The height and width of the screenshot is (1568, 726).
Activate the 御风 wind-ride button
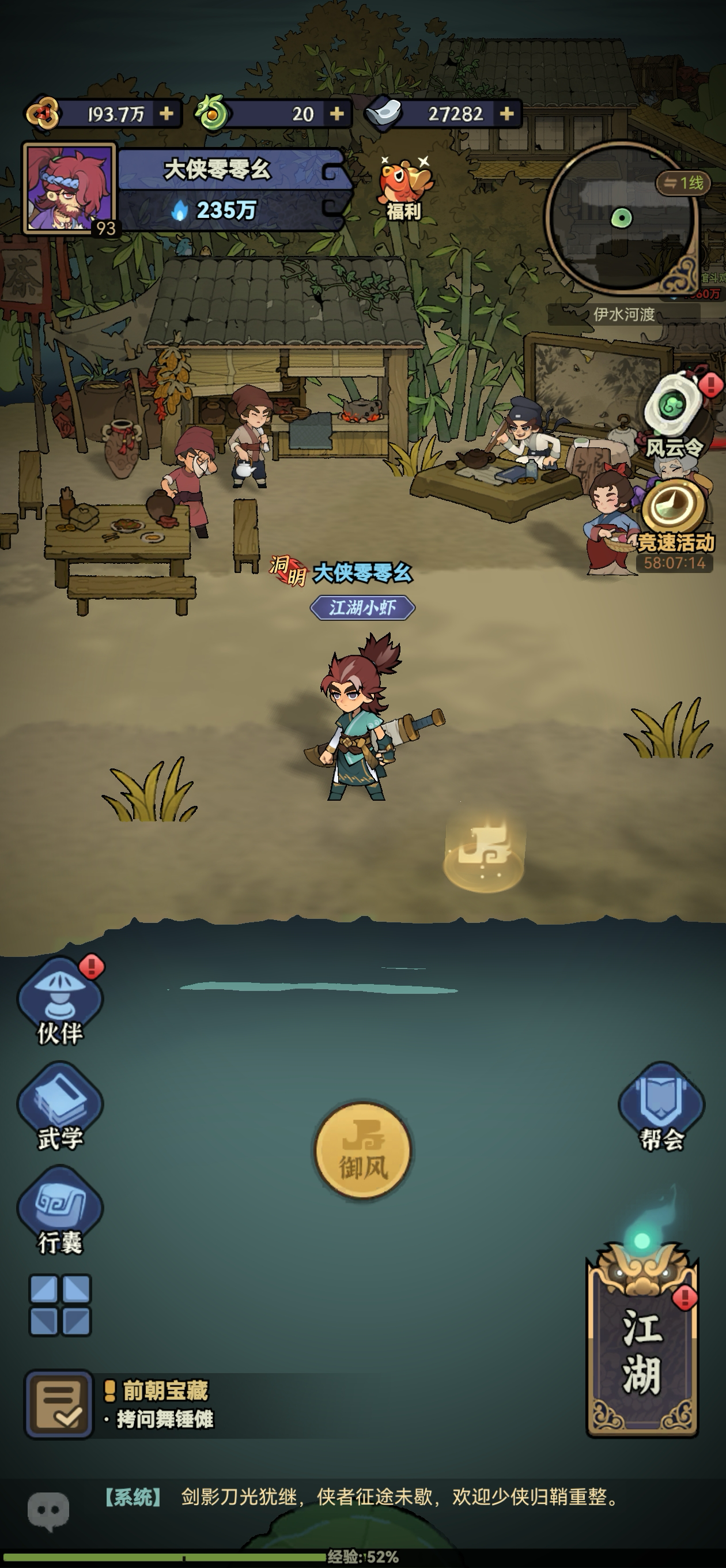(362, 1151)
